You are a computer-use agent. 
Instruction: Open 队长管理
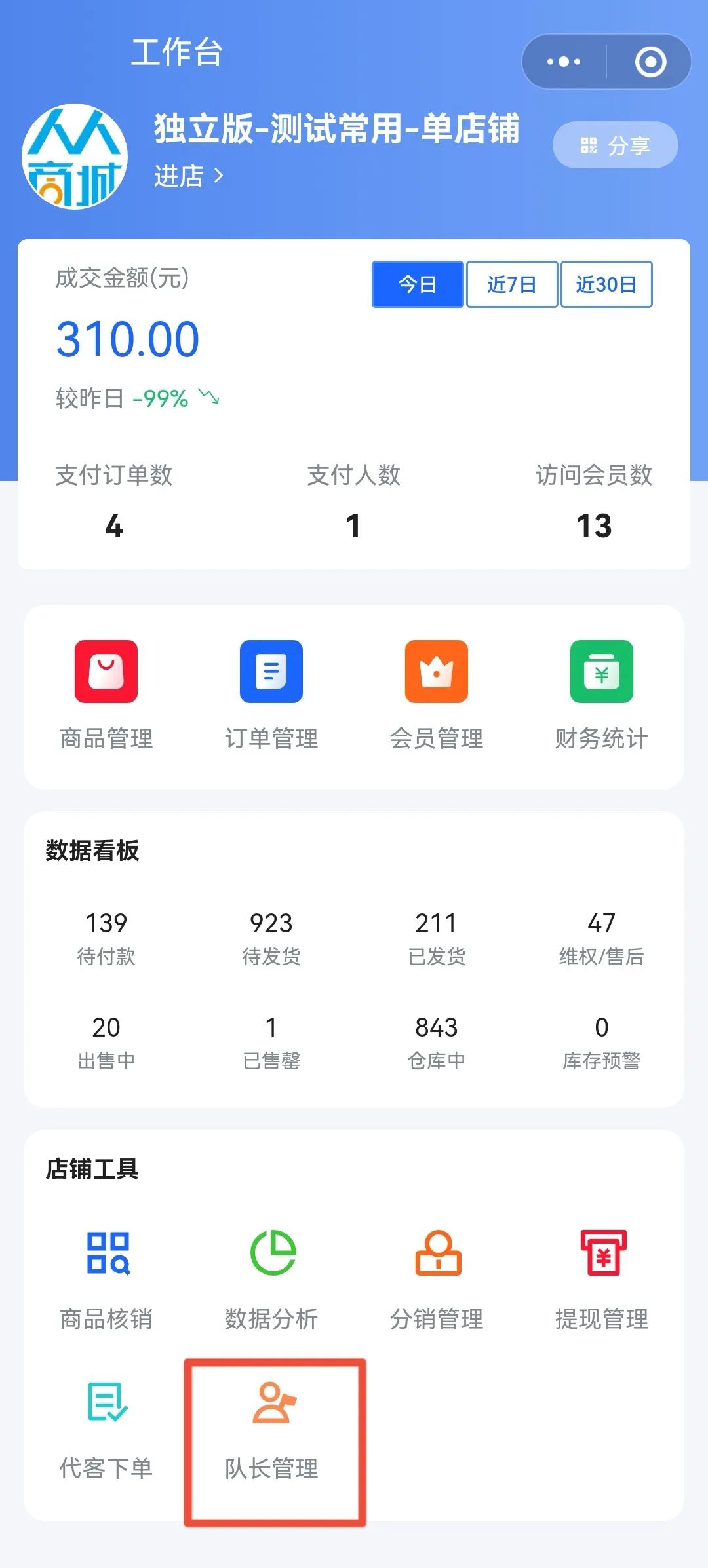click(273, 1430)
